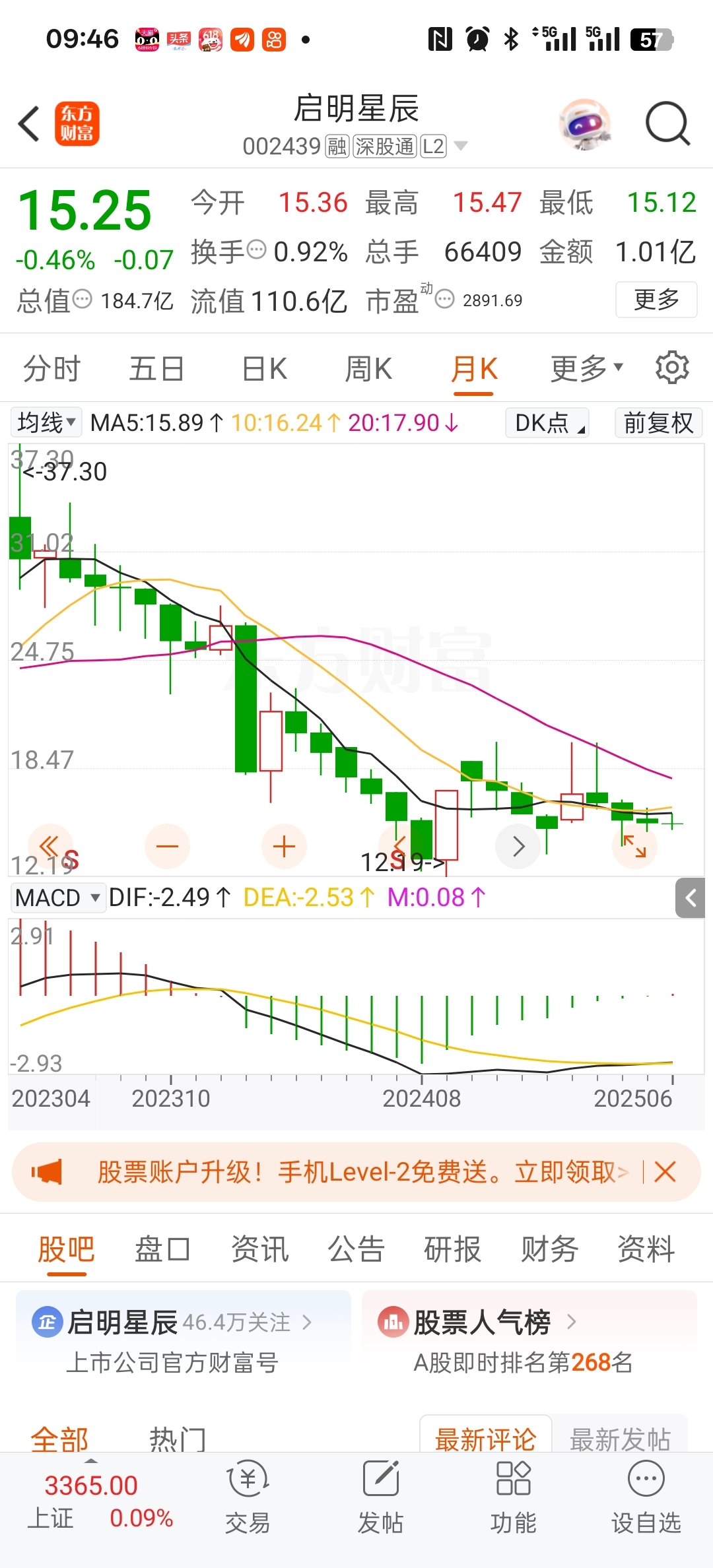Image resolution: width=713 pixels, height=1568 pixels.
Task: Select the 周K chart tab
Action: pyautogui.click(x=368, y=368)
